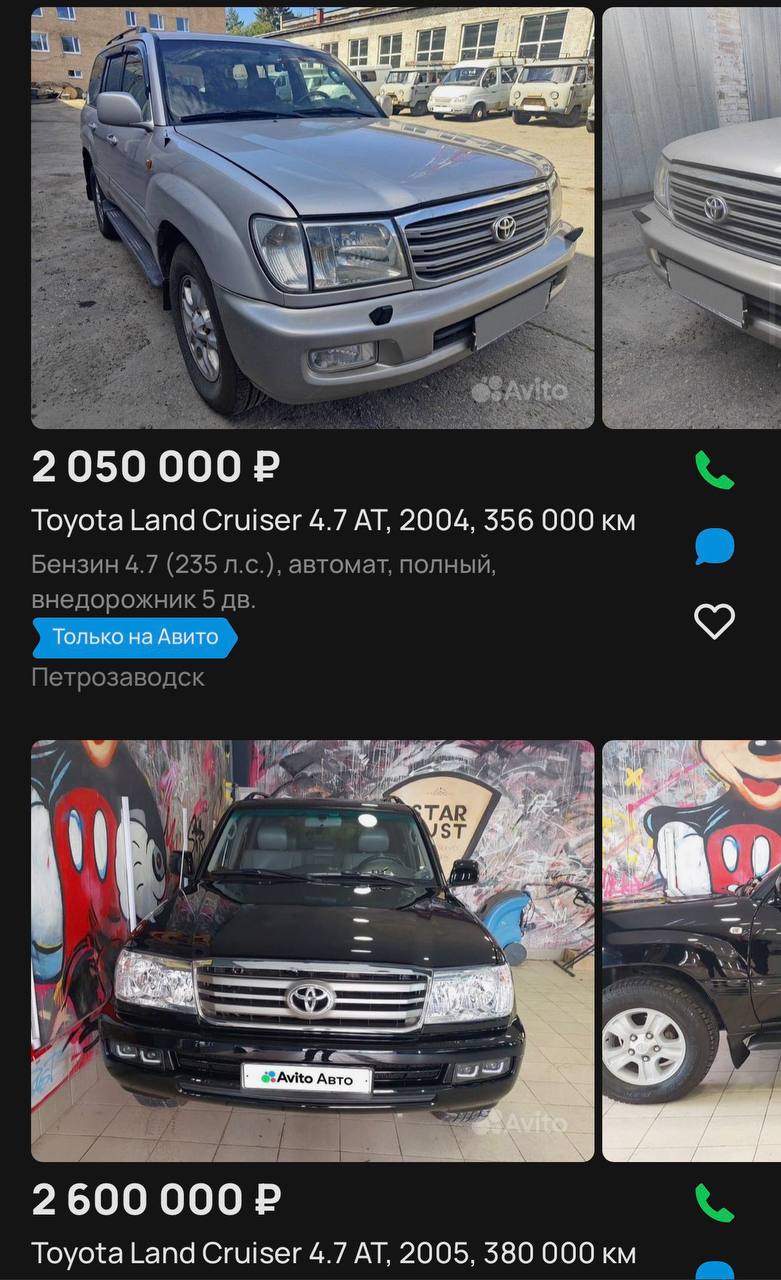Viewport: 781px width, 1280px height.
Task: Call the seller of the 2 600 000 ₽ Land Cruiser
Action: (x=714, y=1202)
